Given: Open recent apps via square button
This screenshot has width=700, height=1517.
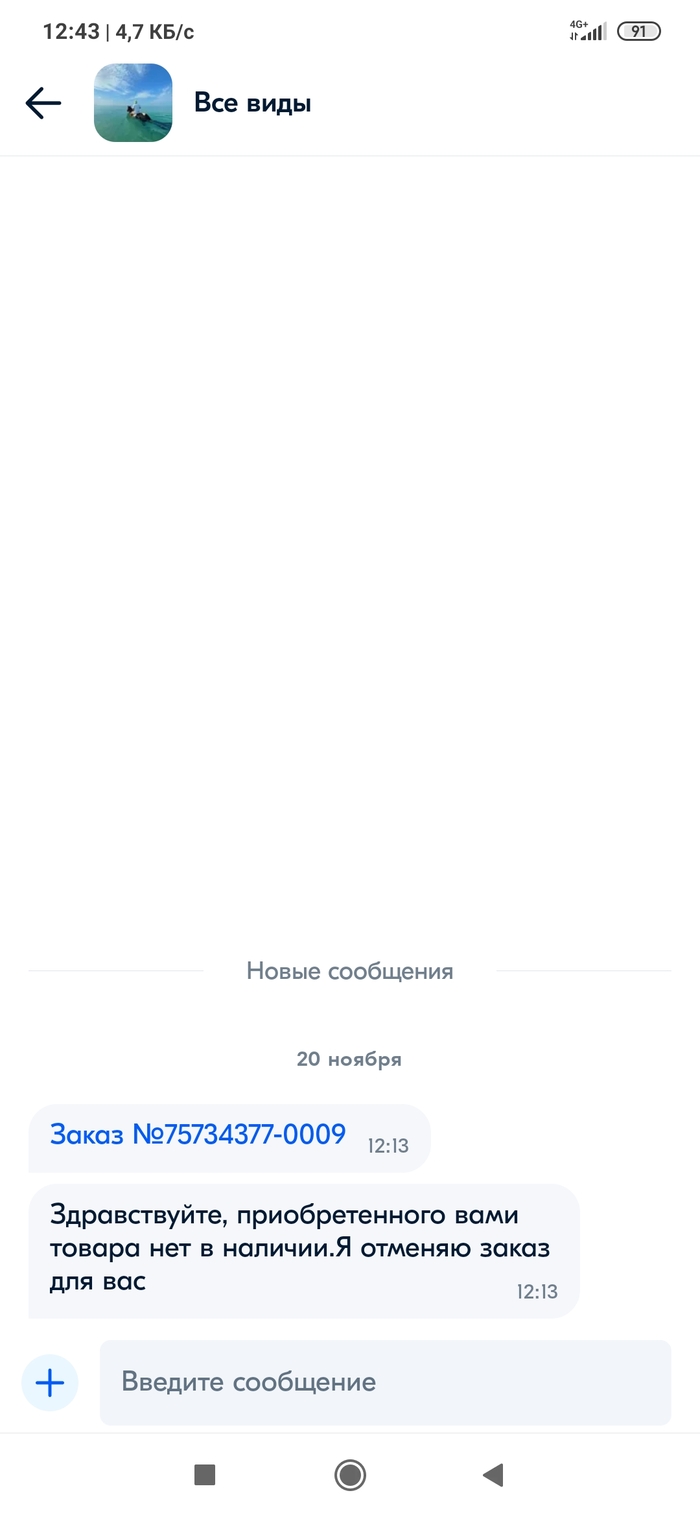Looking at the screenshot, I should click(x=205, y=1474).
